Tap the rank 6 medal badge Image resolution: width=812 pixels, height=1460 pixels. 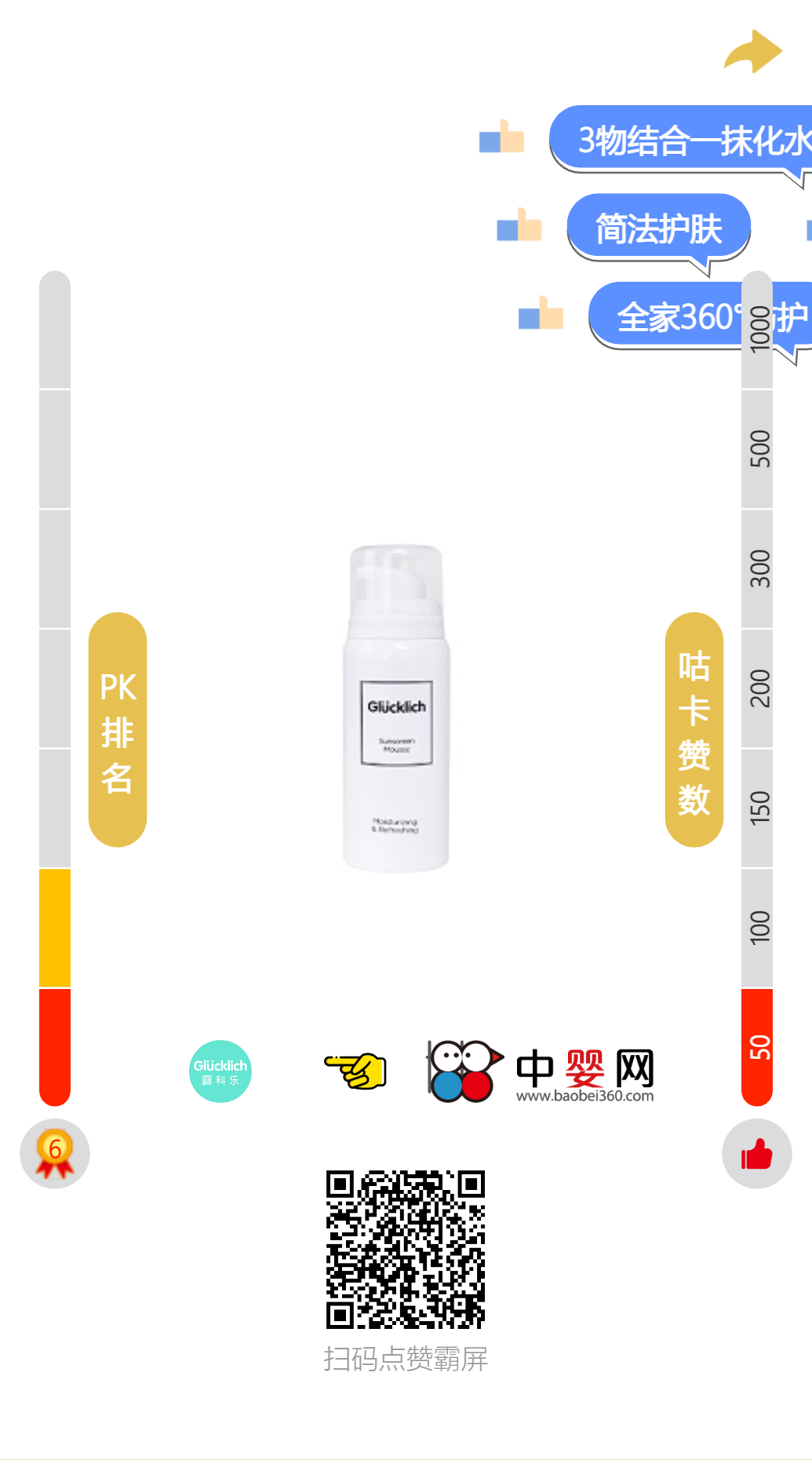click(55, 1153)
